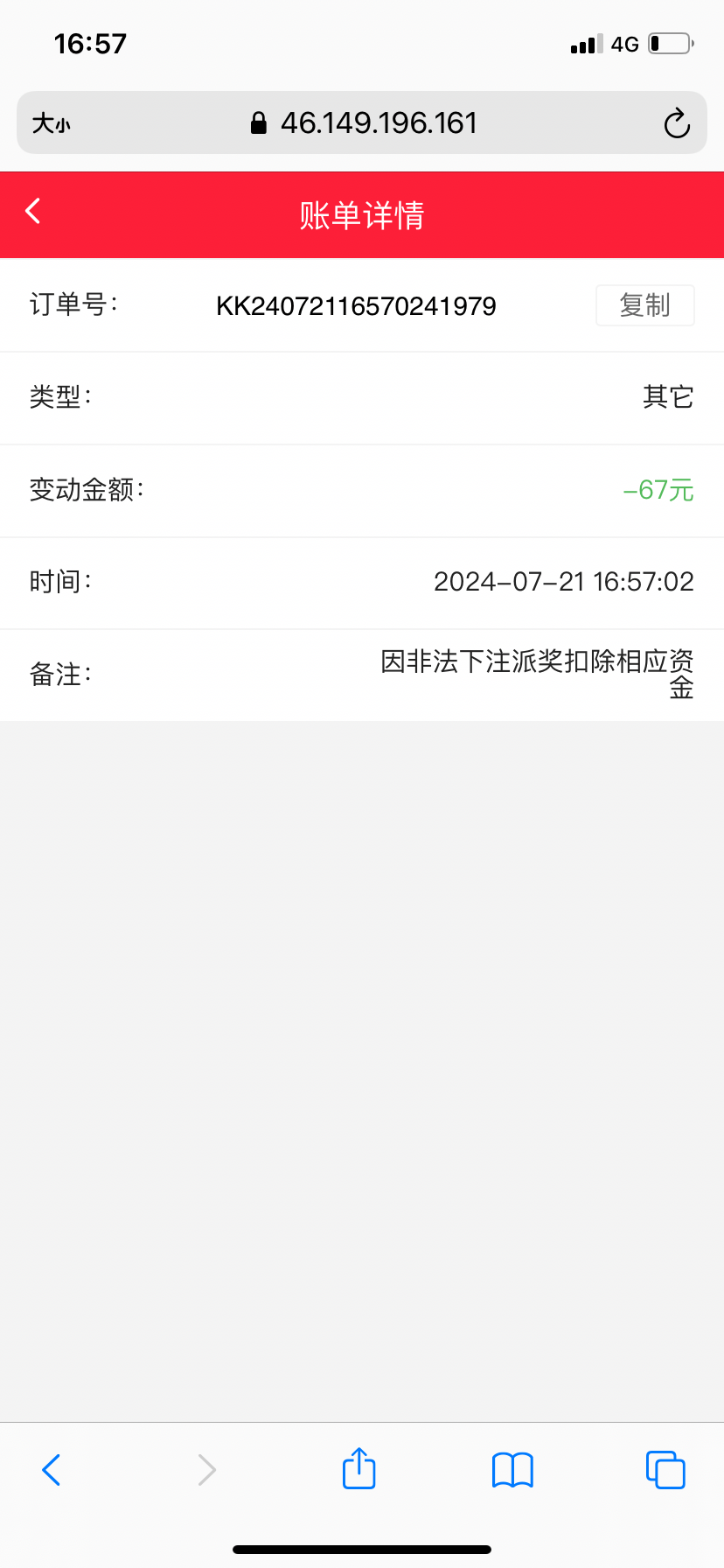Viewport: 724px width, 1568px height.
Task: Tap the reload icon in address bar
Action: (676, 123)
